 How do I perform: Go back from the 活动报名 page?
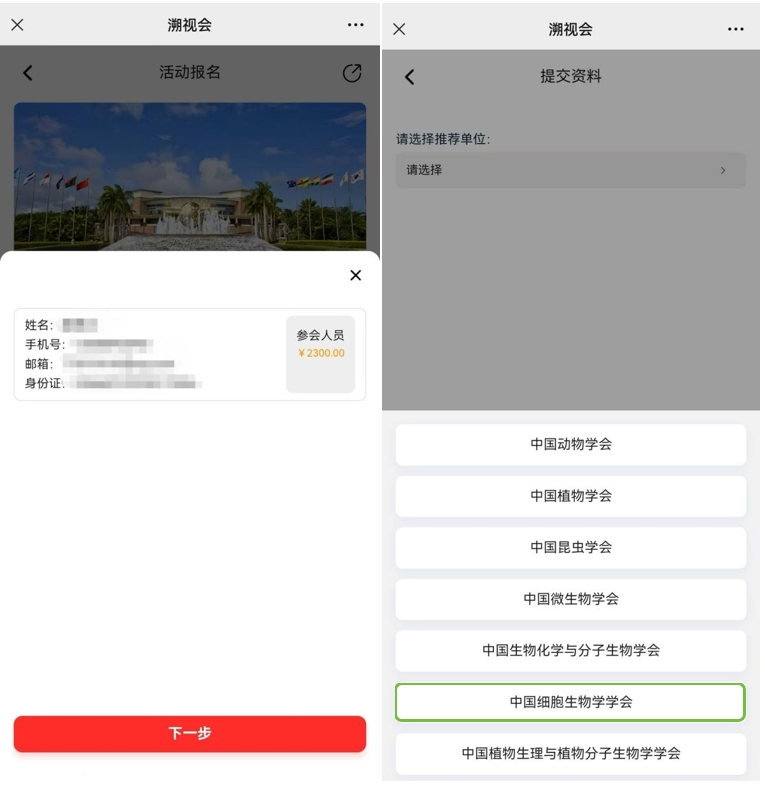28,73
